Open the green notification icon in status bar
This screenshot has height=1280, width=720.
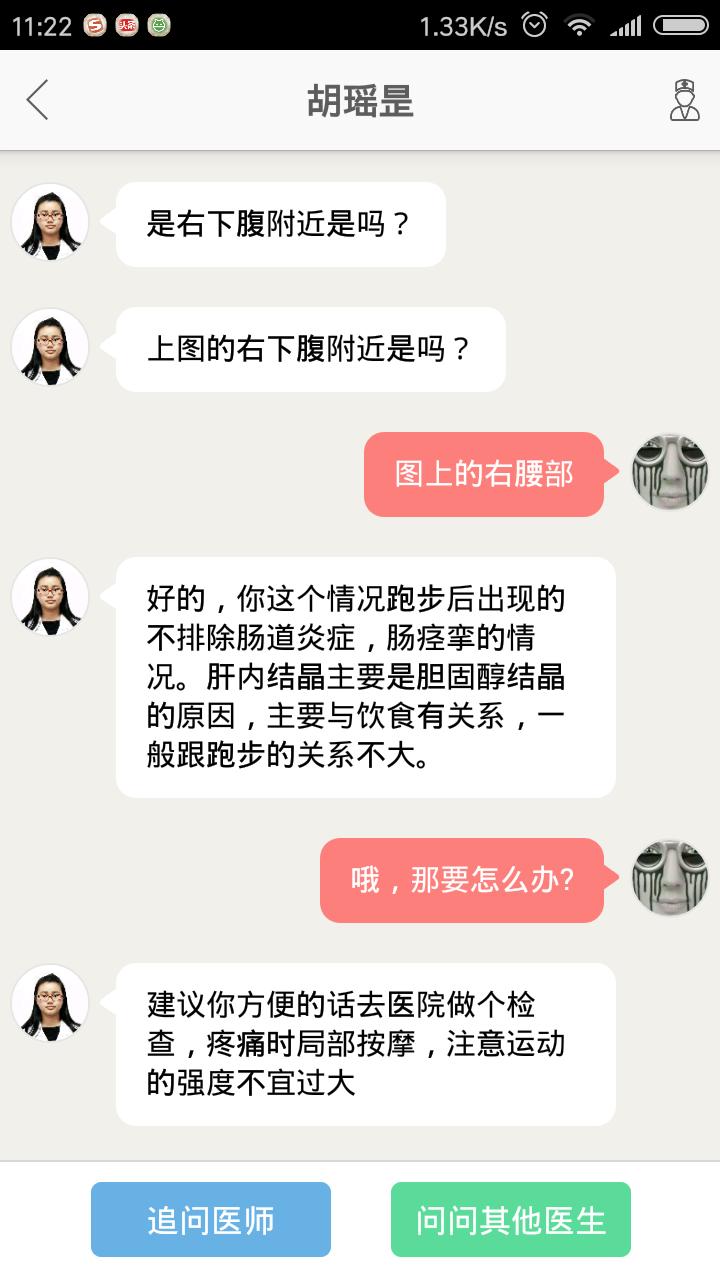click(160, 24)
